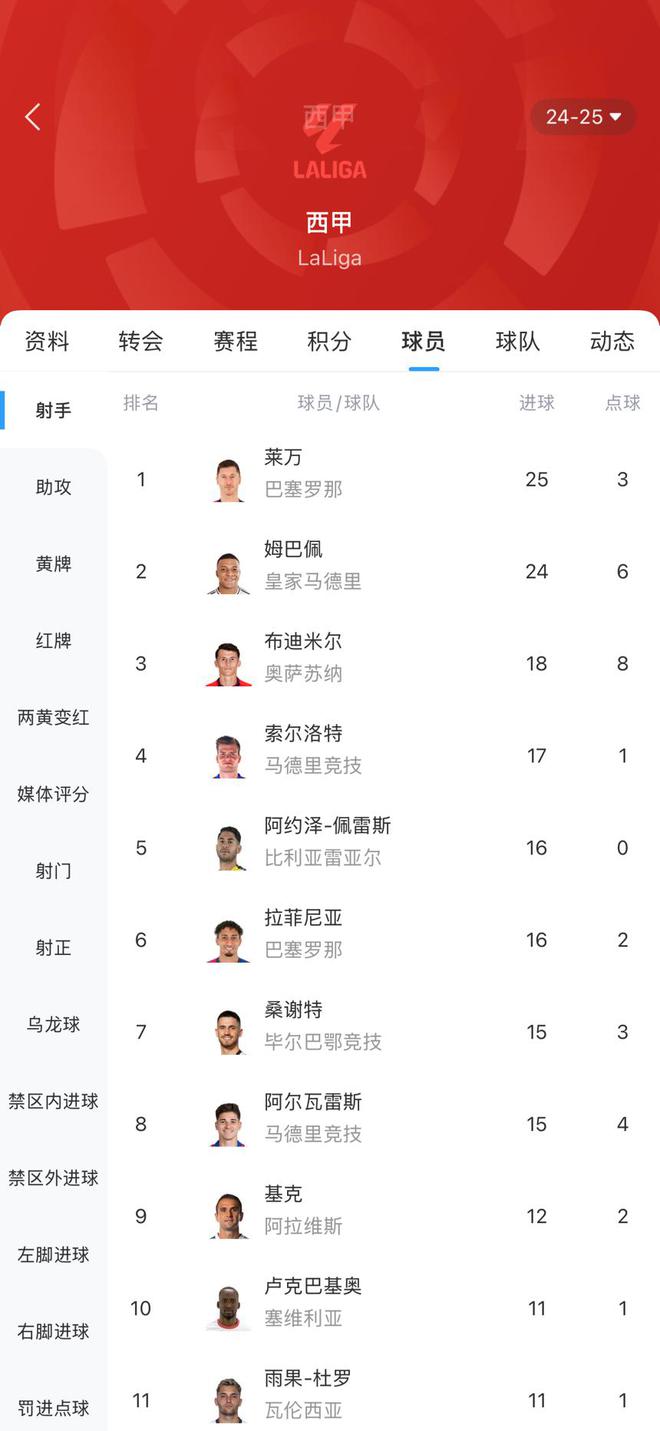Show the 媒体评分 ranking
The image size is (660, 1431).
(54, 794)
